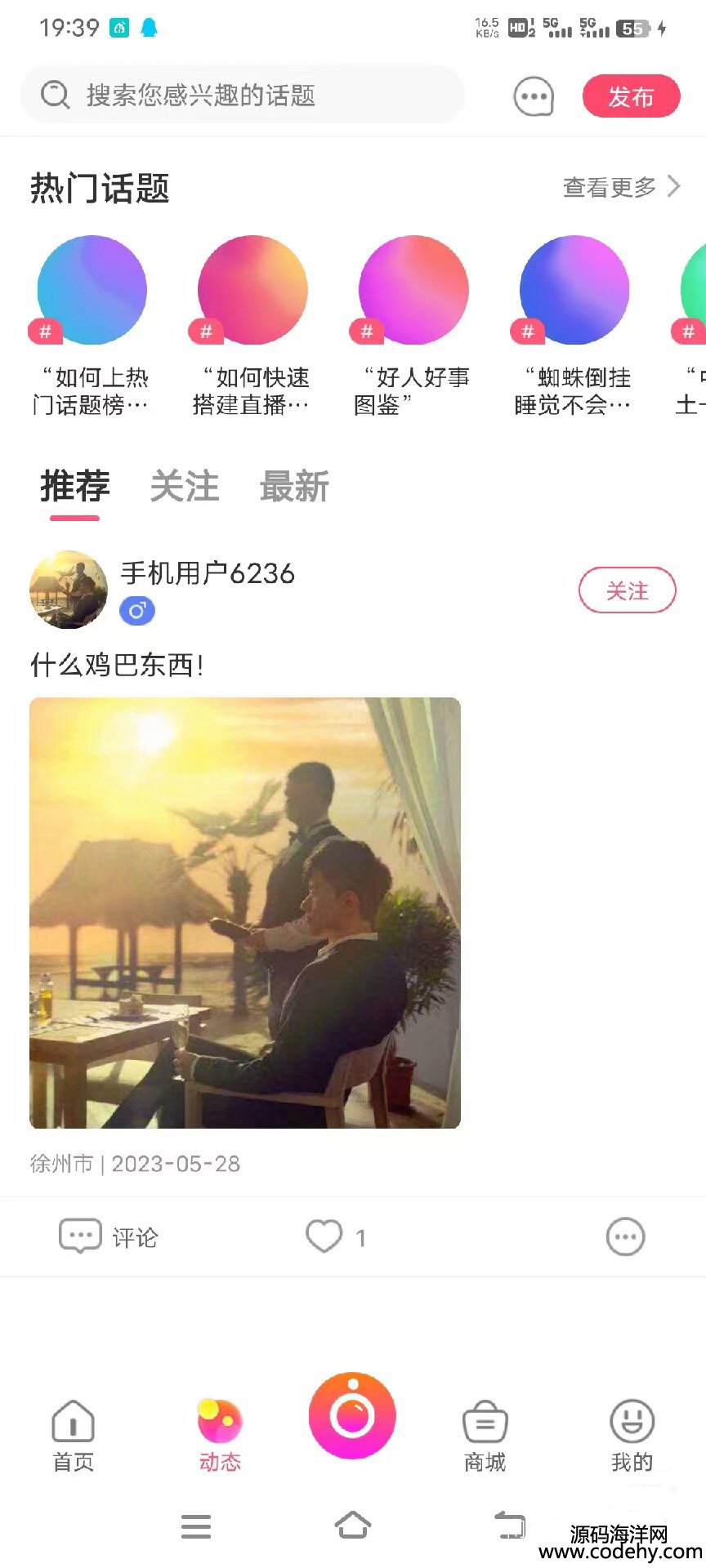Open the 商城 shop tab
Viewport: 706px width, 1568px height.
(x=485, y=1435)
